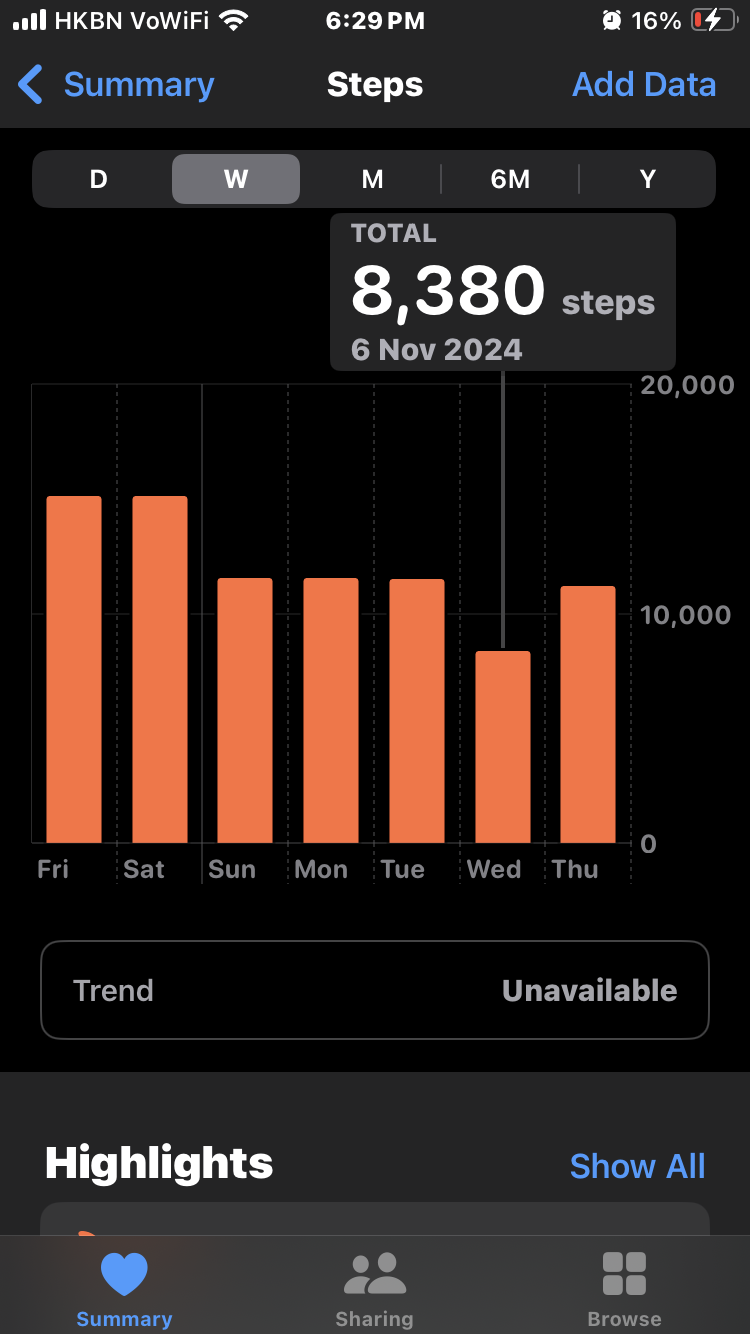Show the 6M range
This screenshot has width=750, height=1334.
[x=510, y=179]
